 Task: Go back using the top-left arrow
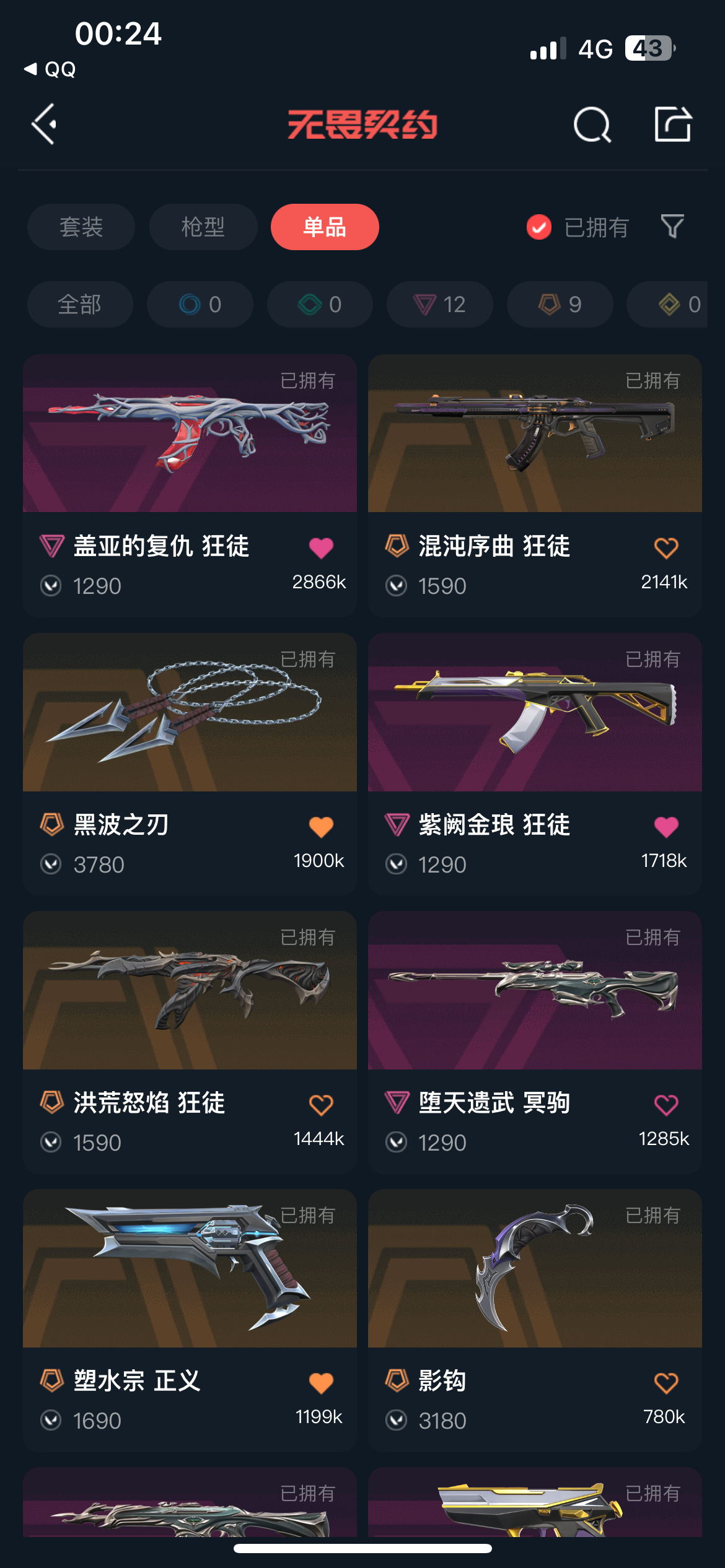tap(45, 124)
